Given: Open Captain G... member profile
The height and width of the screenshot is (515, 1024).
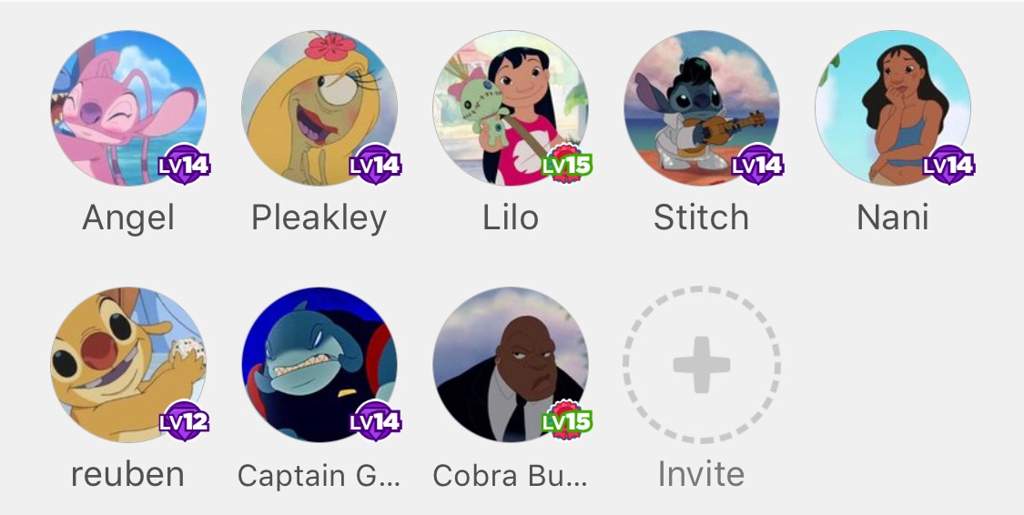Looking at the screenshot, I should 319,365.
